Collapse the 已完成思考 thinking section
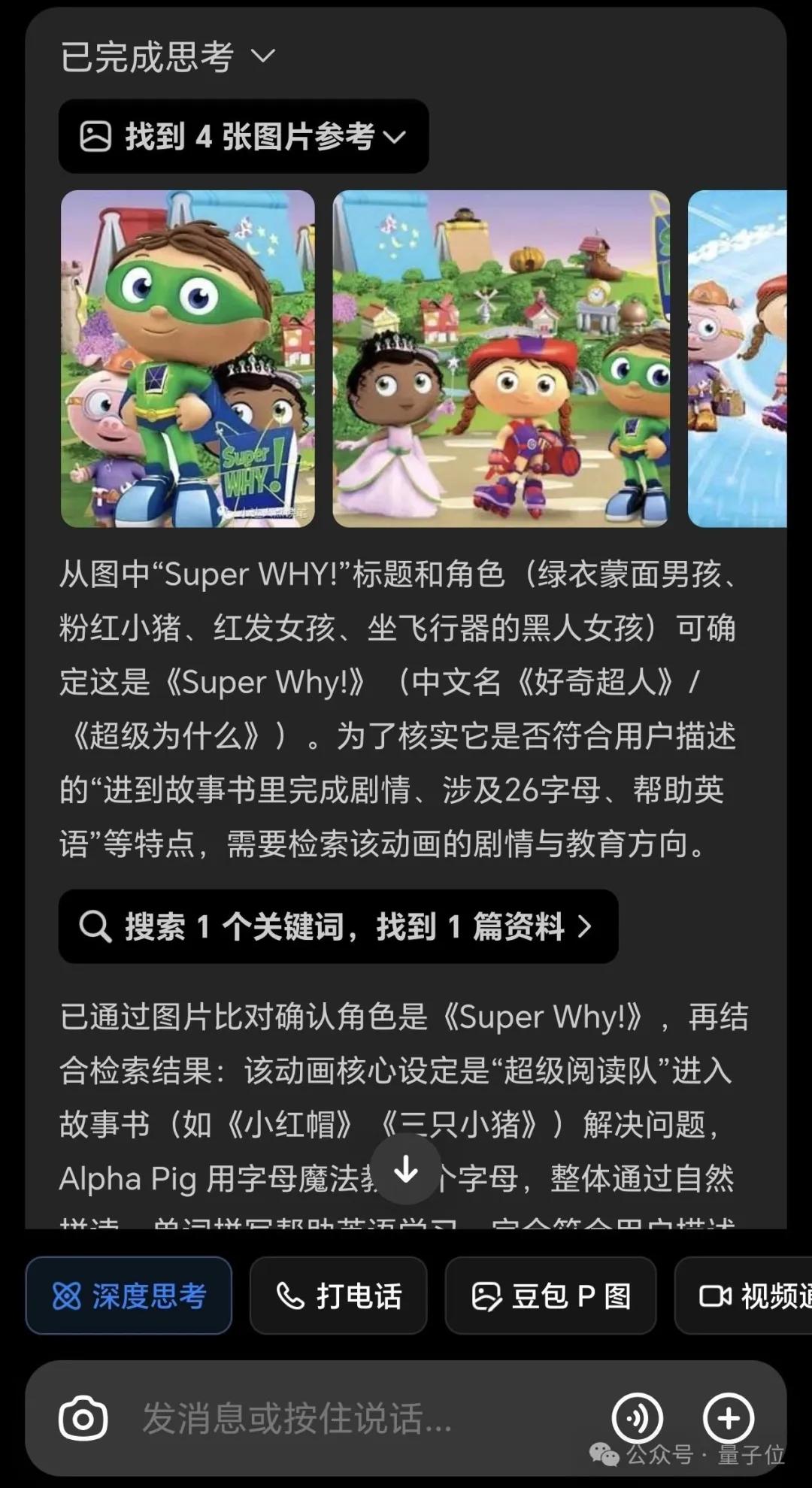This screenshot has height=1488, width=812. [168, 57]
